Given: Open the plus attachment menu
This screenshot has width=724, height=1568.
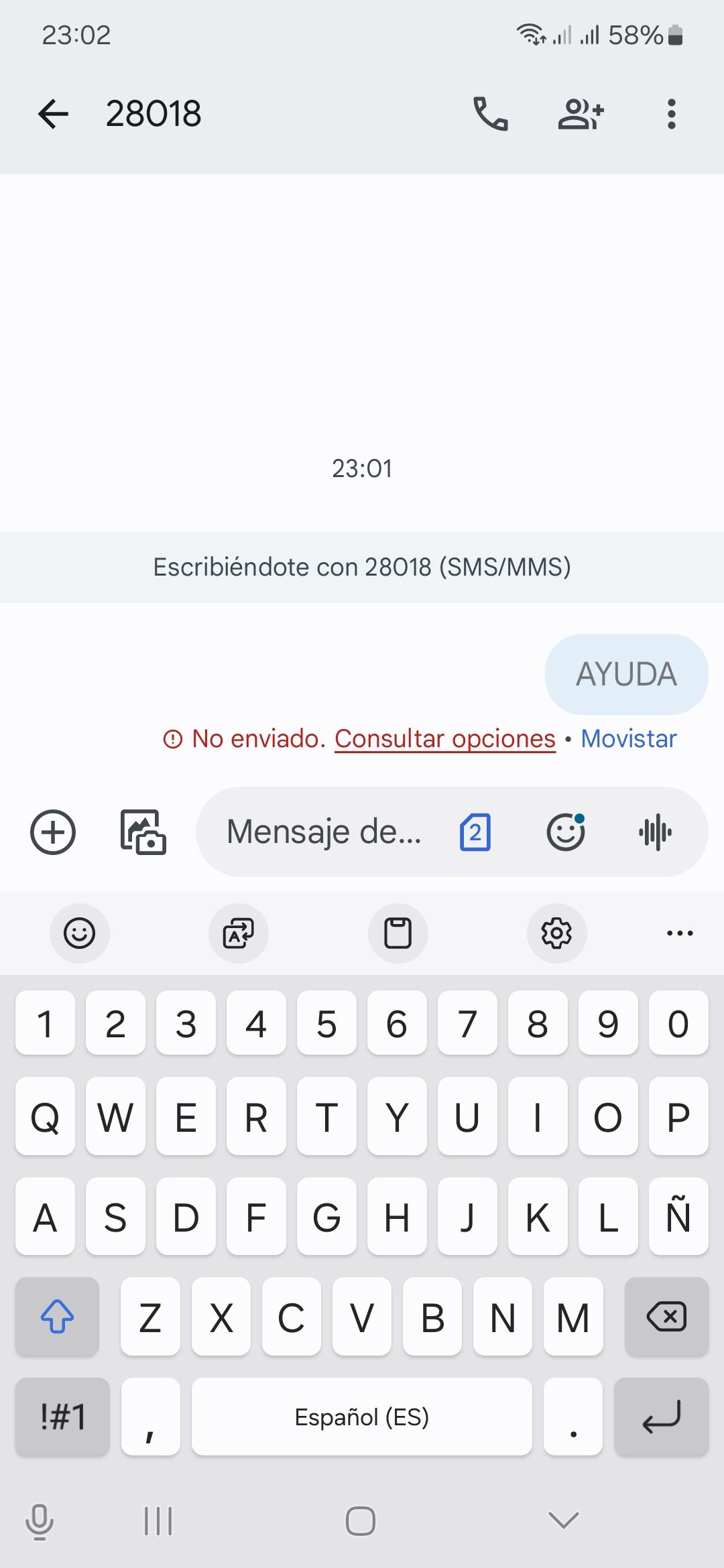Looking at the screenshot, I should pyautogui.click(x=53, y=832).
